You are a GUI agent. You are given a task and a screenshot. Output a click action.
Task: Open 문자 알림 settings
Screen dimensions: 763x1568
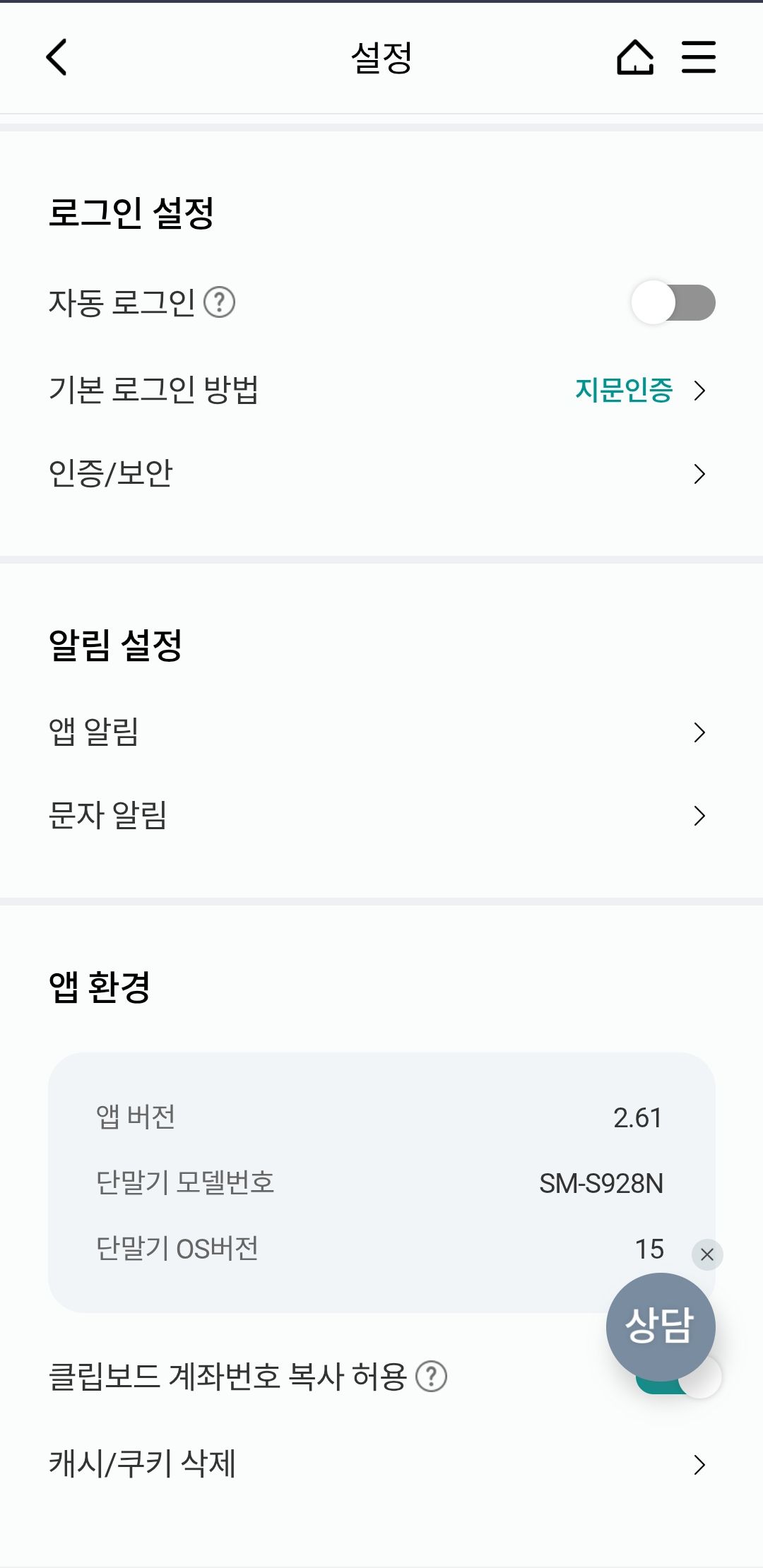coord(381,816)
